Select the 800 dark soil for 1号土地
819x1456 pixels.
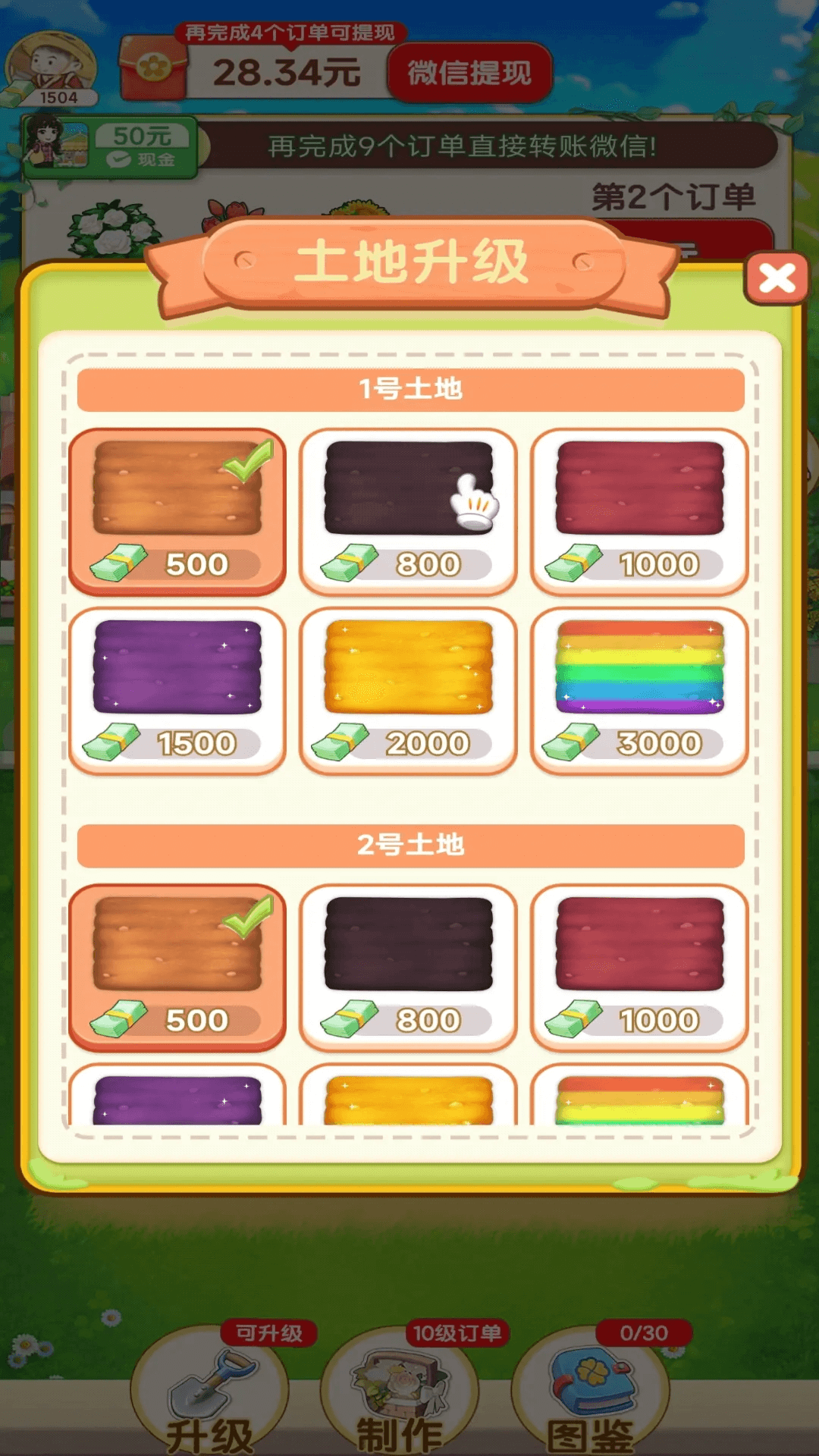pyautogui.click(x=408, y=512)
